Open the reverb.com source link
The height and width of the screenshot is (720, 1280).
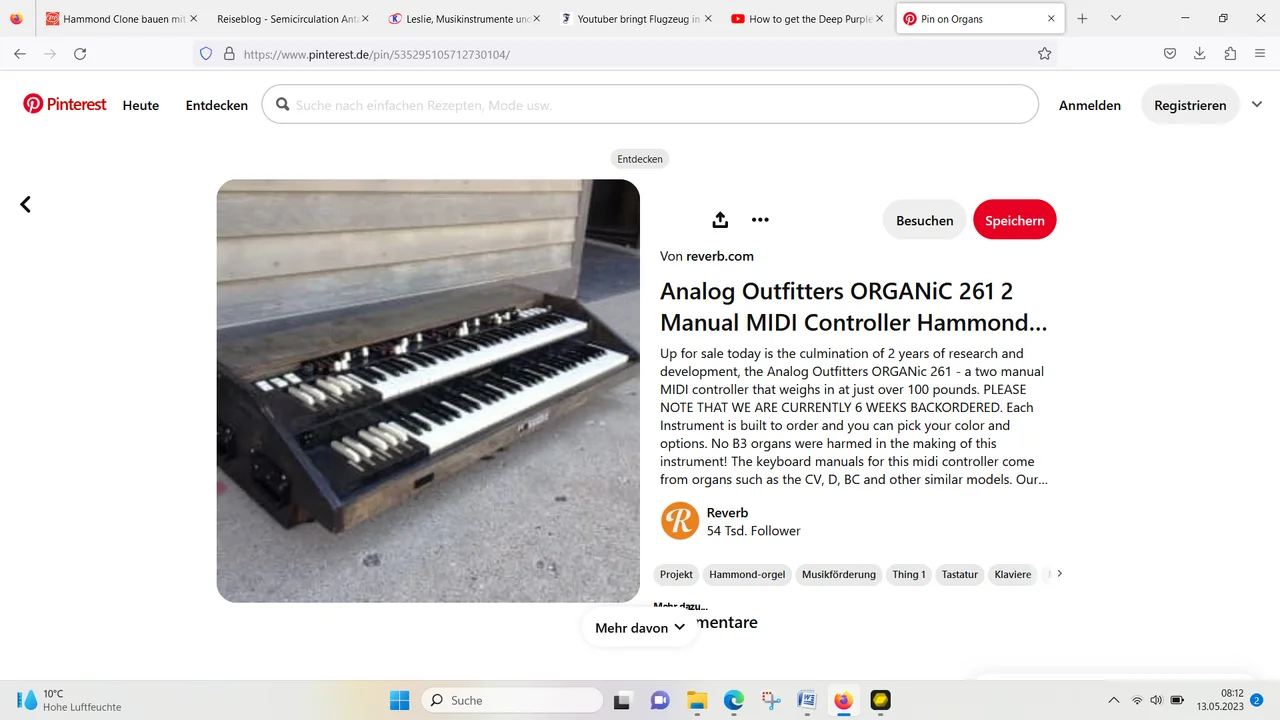tap(719, 256)
